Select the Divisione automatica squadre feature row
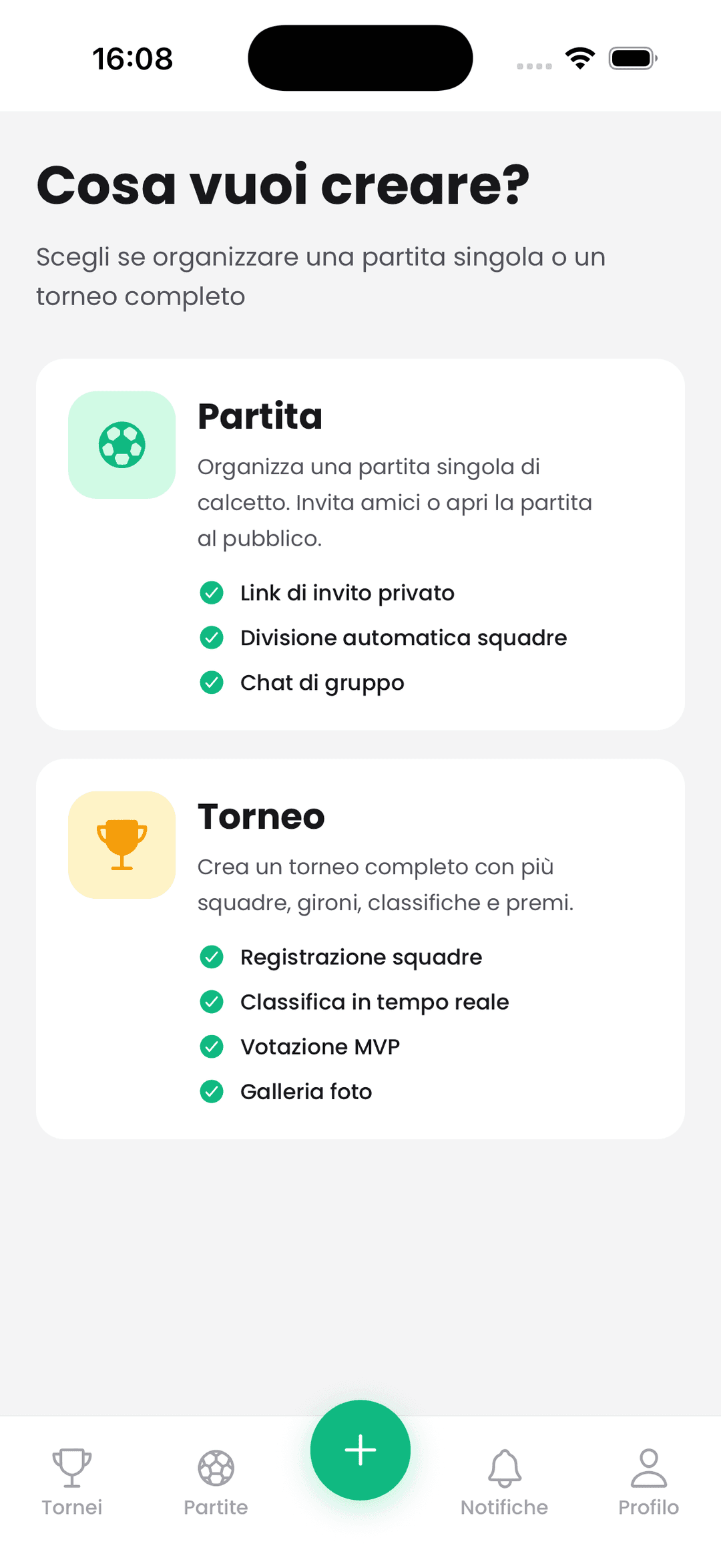 point(403,638)
